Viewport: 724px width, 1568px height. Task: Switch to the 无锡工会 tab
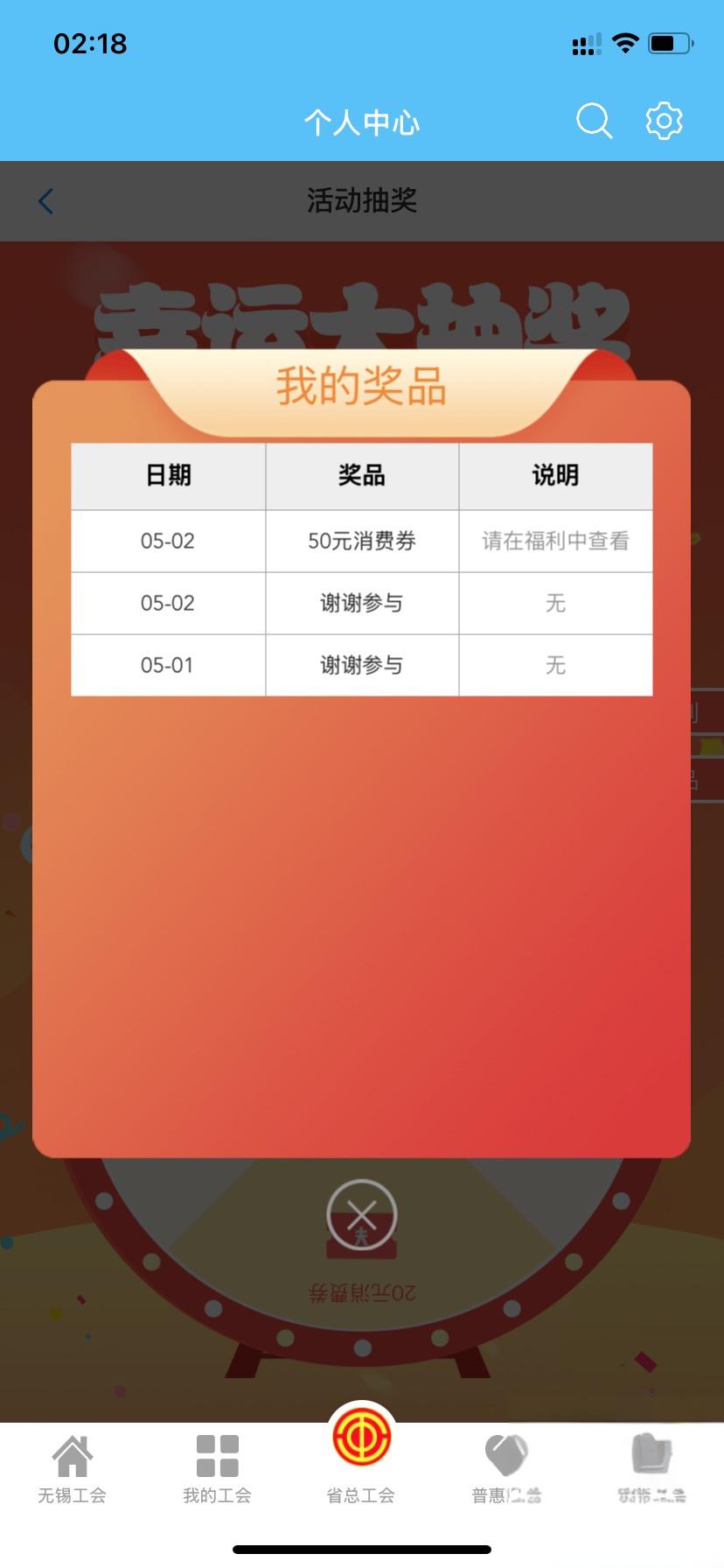[x=73, y=1469]
